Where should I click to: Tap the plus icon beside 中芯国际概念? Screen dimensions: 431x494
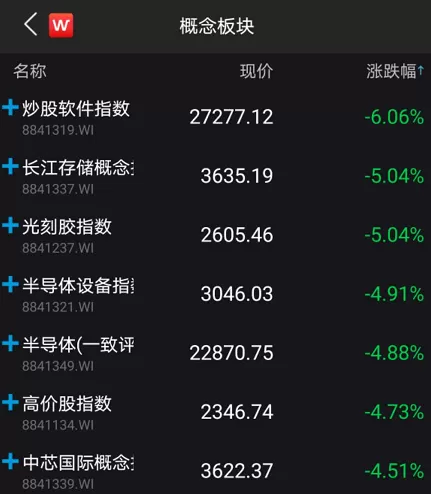(10, 461)
